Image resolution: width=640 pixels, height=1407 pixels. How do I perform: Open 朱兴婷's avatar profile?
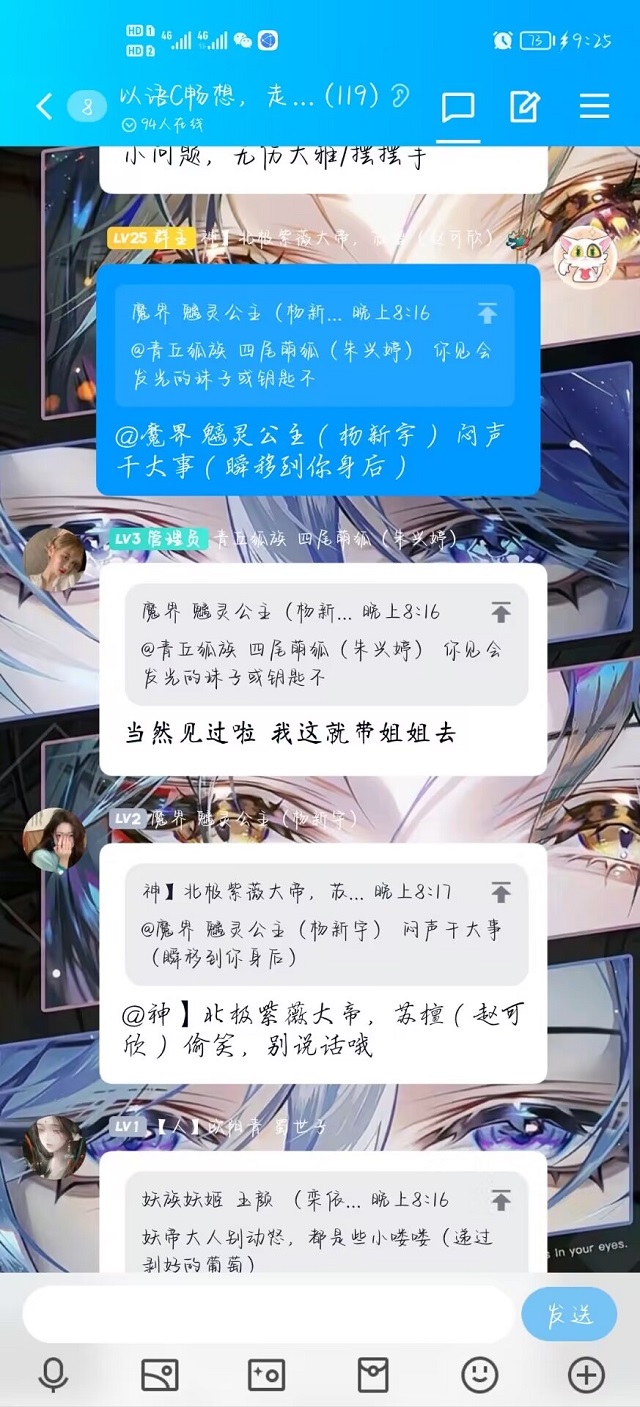click(x=54, y=560)
